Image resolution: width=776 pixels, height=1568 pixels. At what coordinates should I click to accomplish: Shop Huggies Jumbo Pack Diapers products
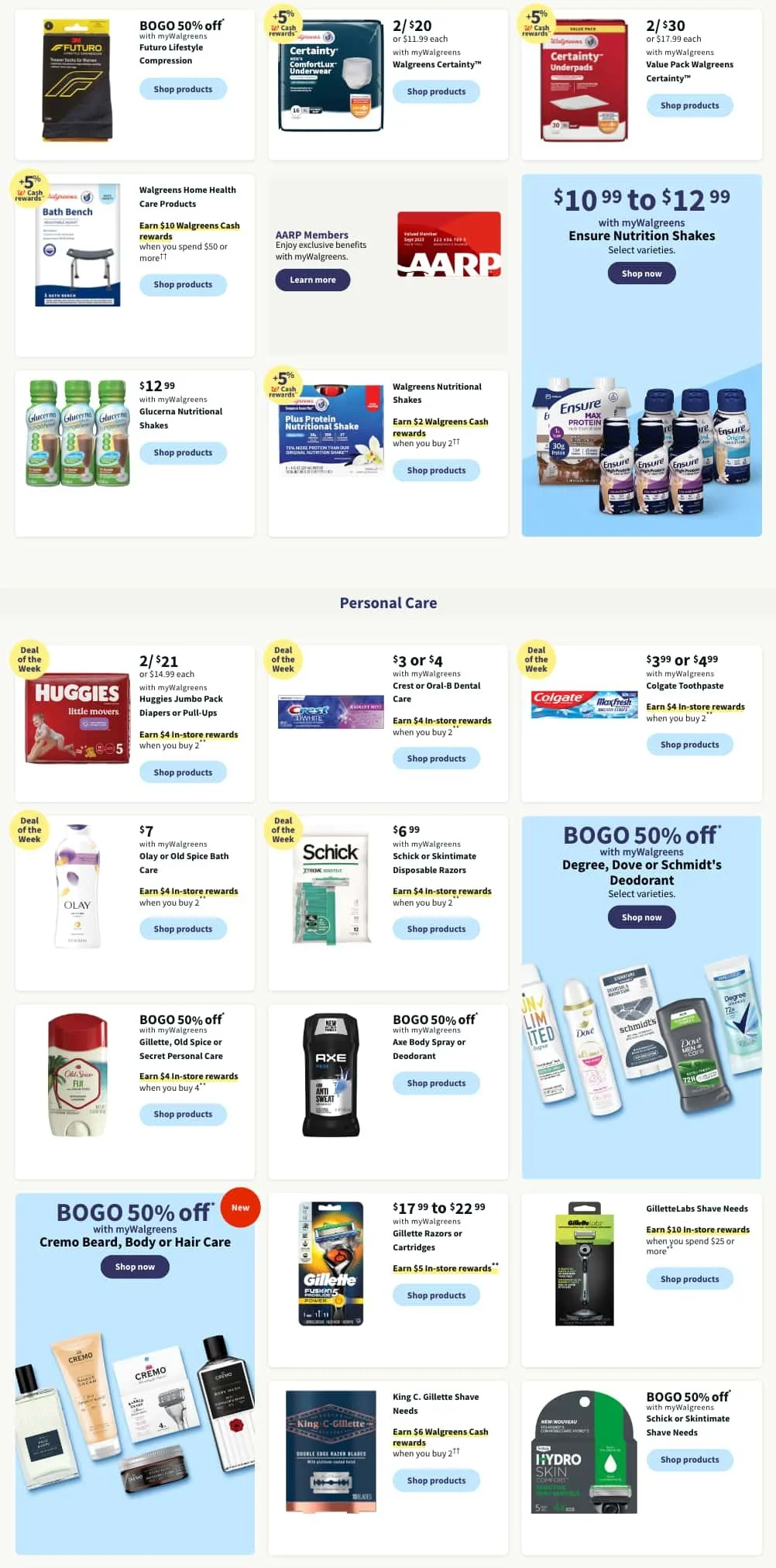click(x=183, y=772)
